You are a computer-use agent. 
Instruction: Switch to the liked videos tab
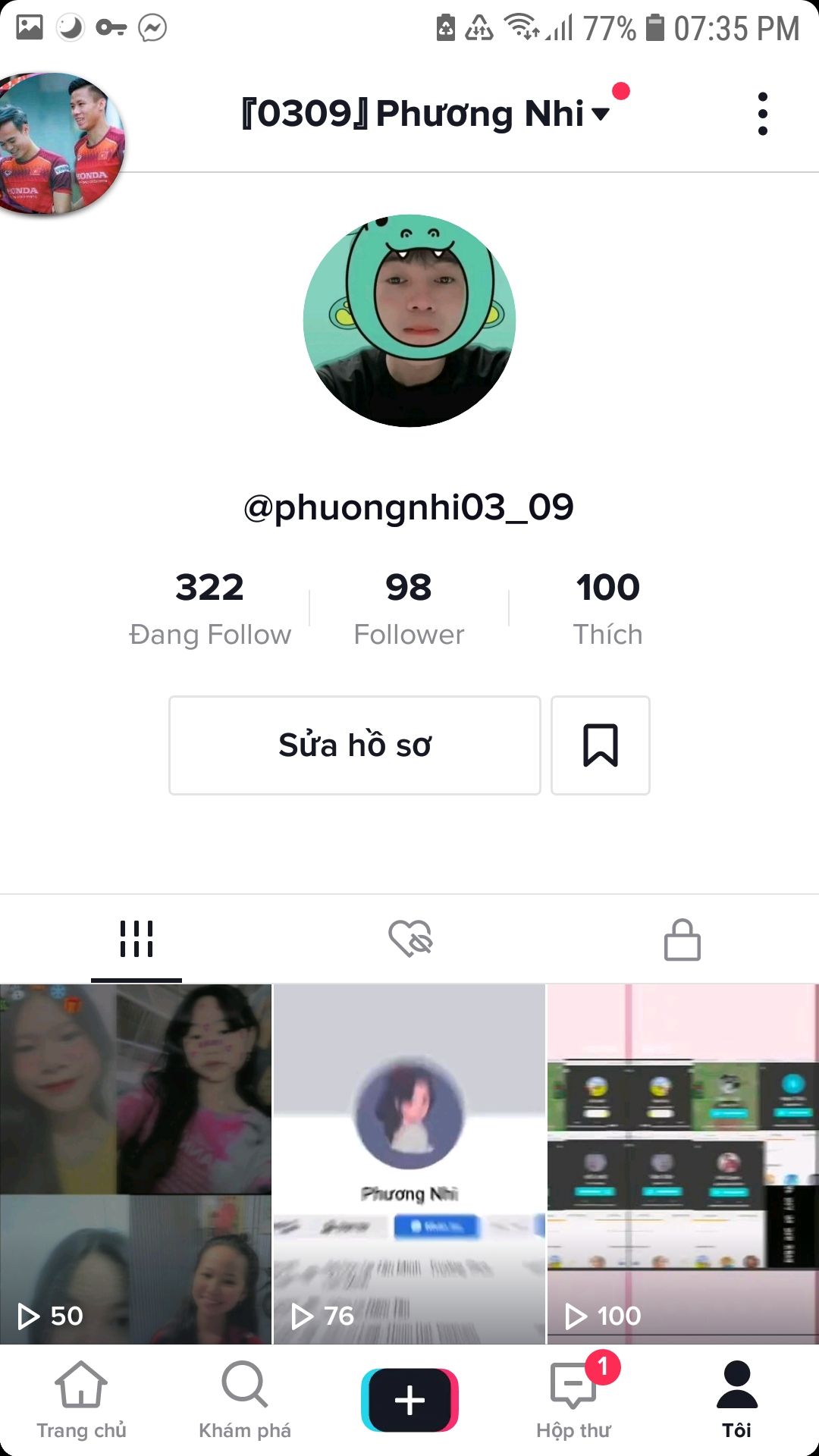[409, 939]
